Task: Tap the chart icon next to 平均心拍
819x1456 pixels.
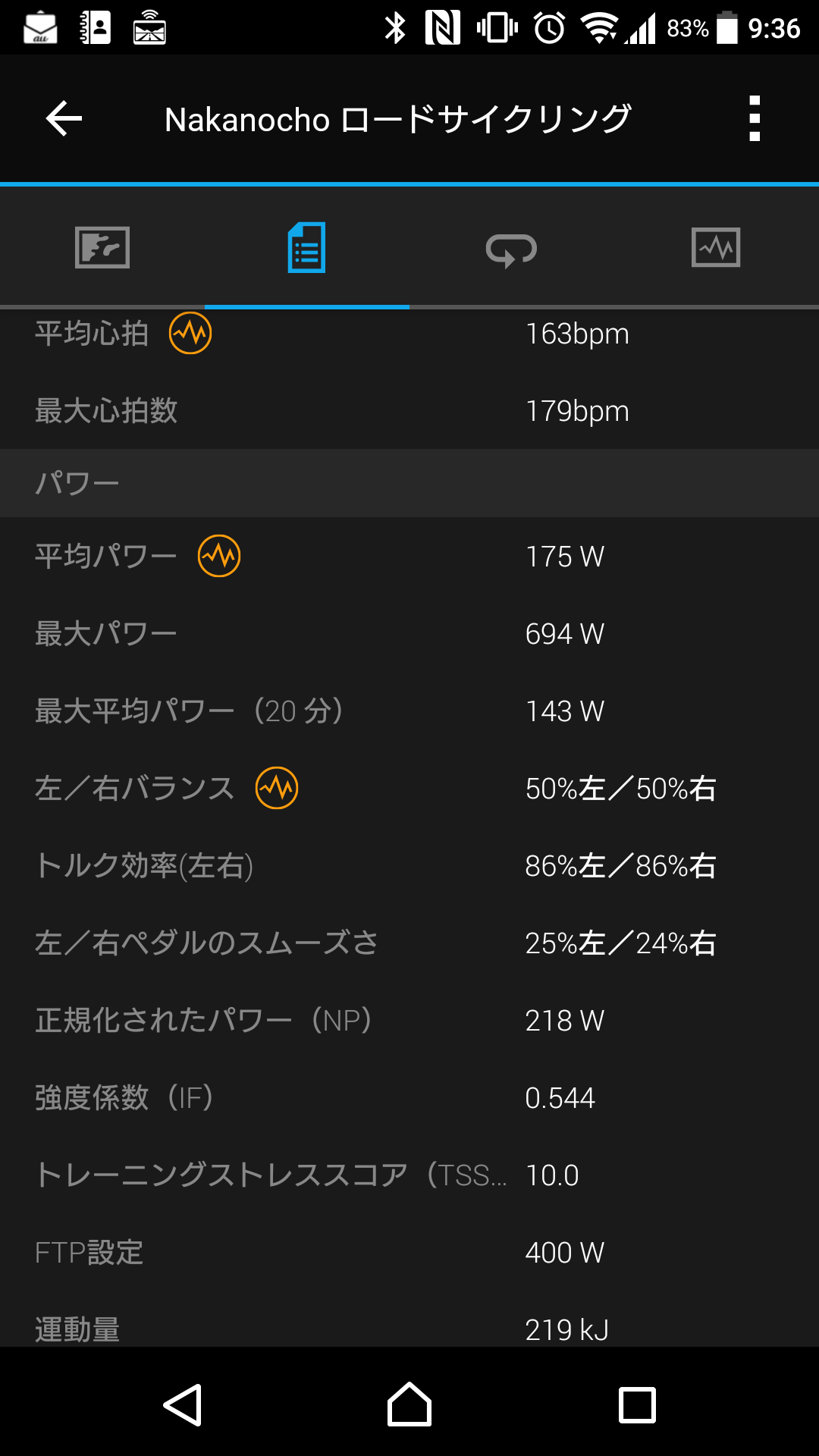Action: tap(190, 333)
